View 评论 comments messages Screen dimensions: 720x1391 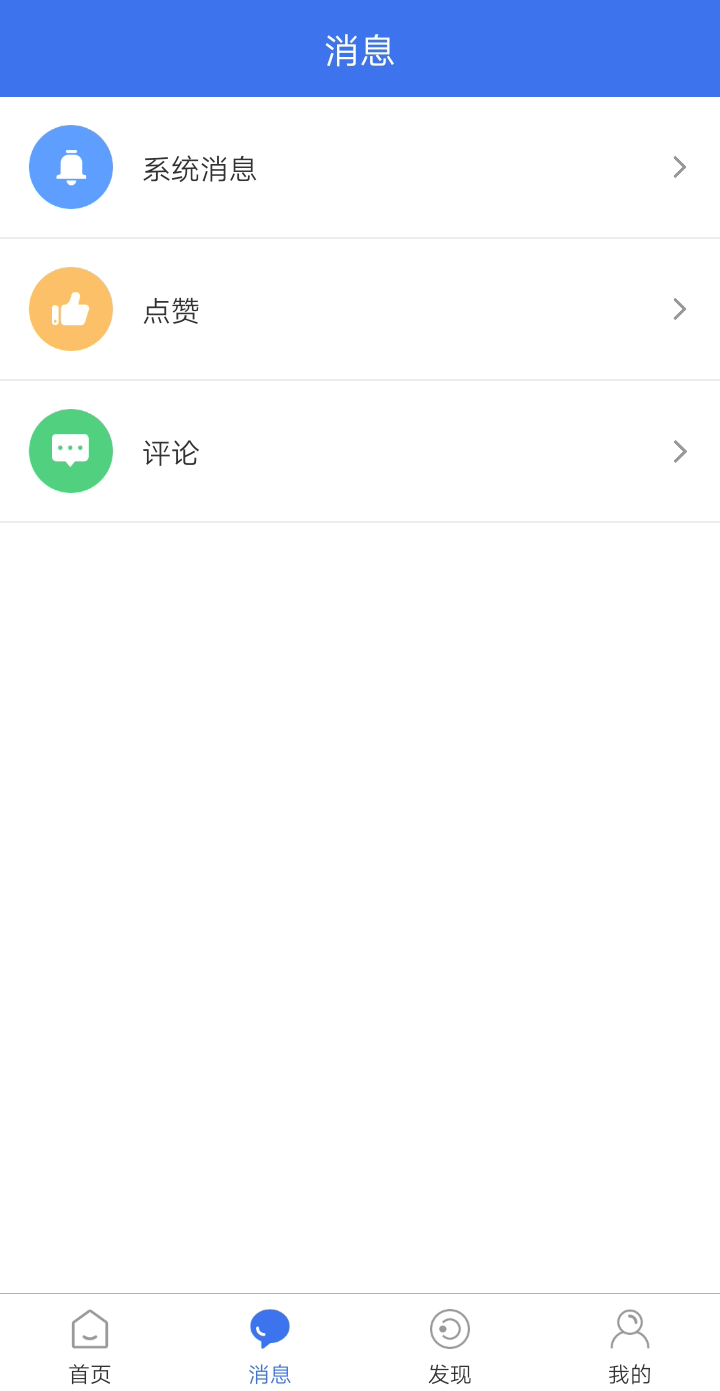360,452
